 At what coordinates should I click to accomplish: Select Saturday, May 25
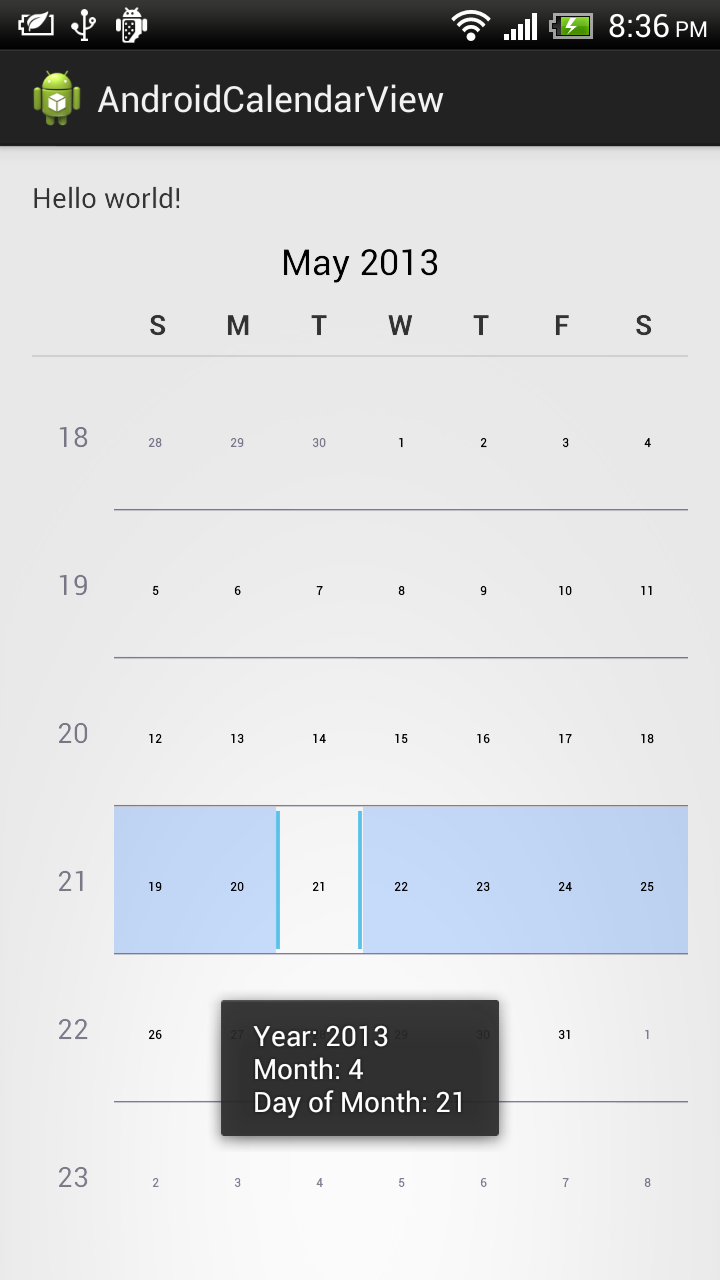click(x=647, y=886)
